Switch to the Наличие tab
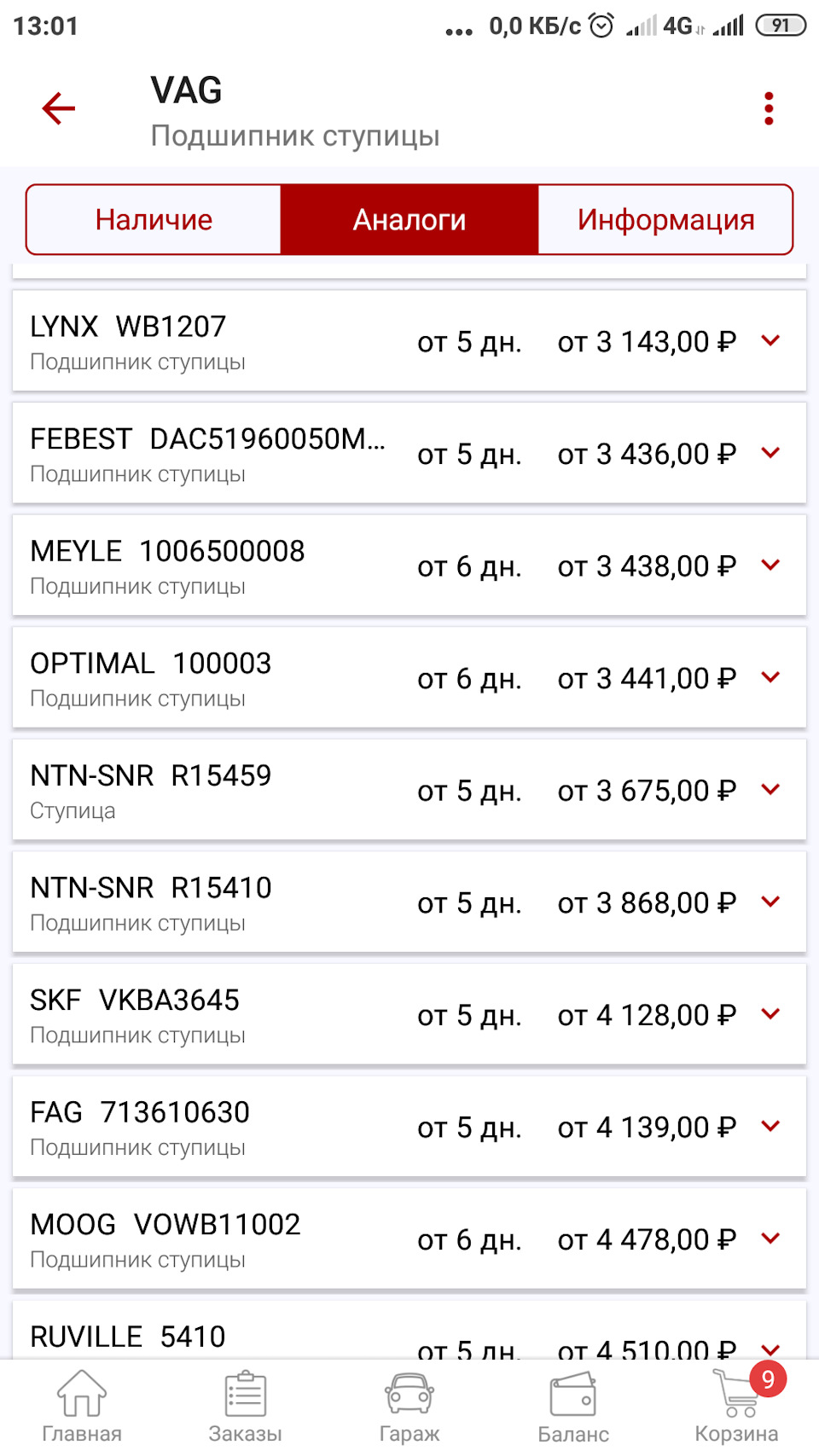The image size is (819, 1456). click(x=154, y=220)
